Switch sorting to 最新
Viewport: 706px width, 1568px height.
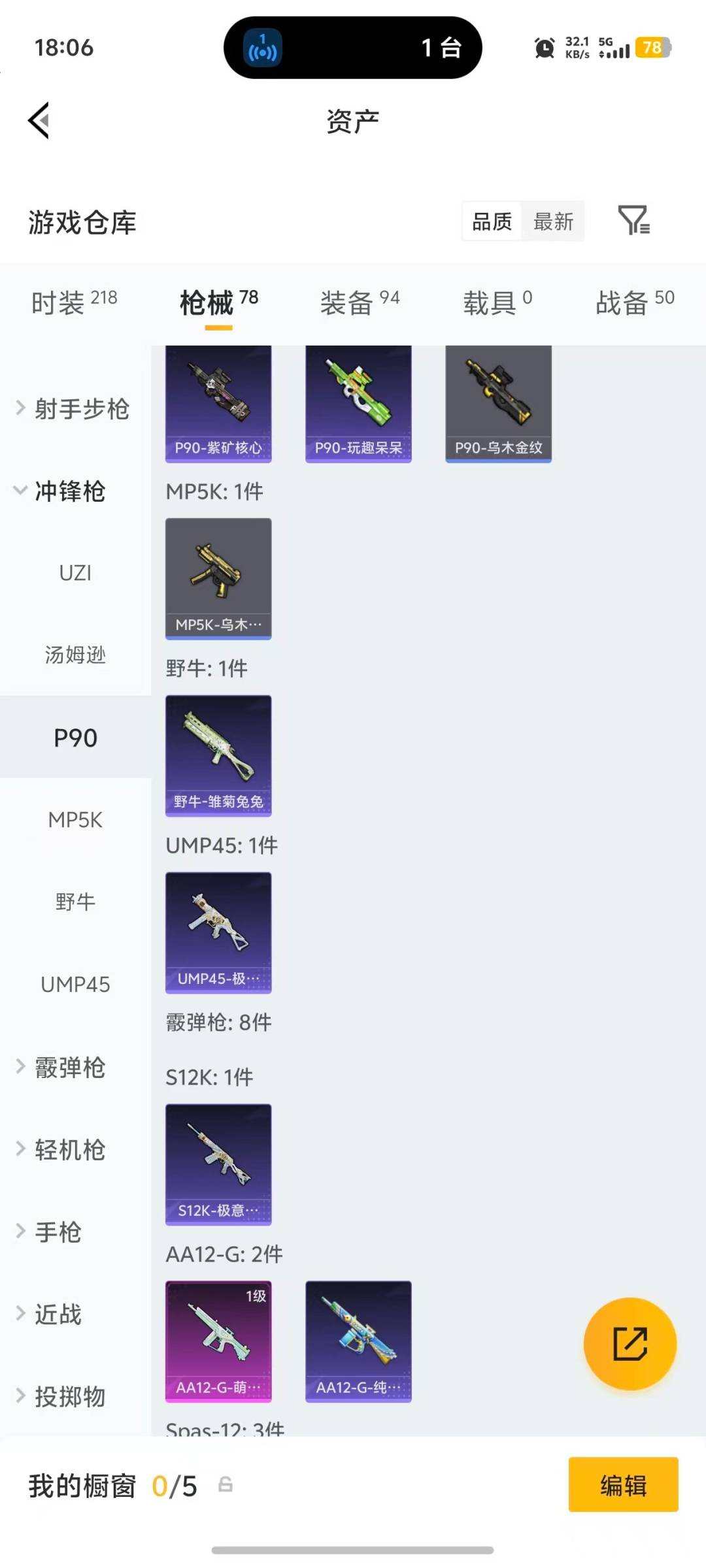tap(552, 221)
